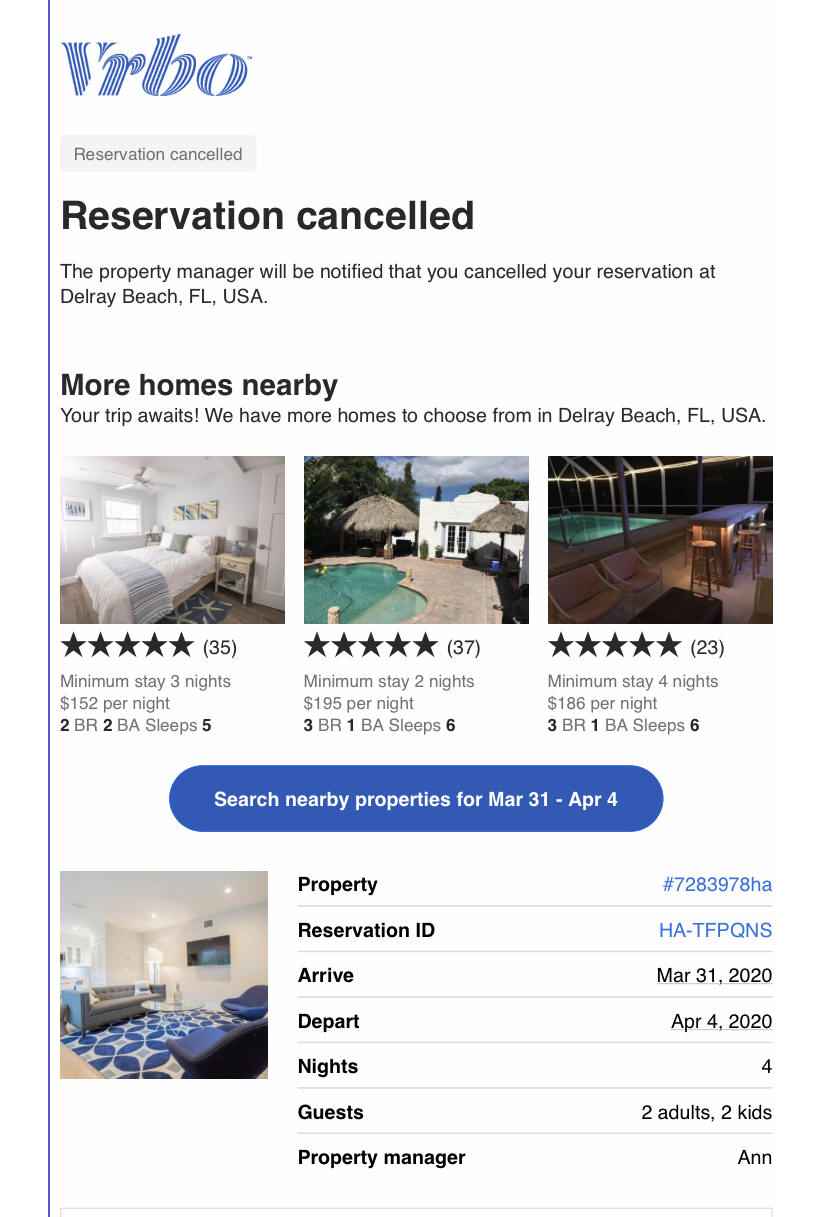Screen dimensions: 828x1217
Task: Click the Reservation cancelled badge
Action: point(158,153)
